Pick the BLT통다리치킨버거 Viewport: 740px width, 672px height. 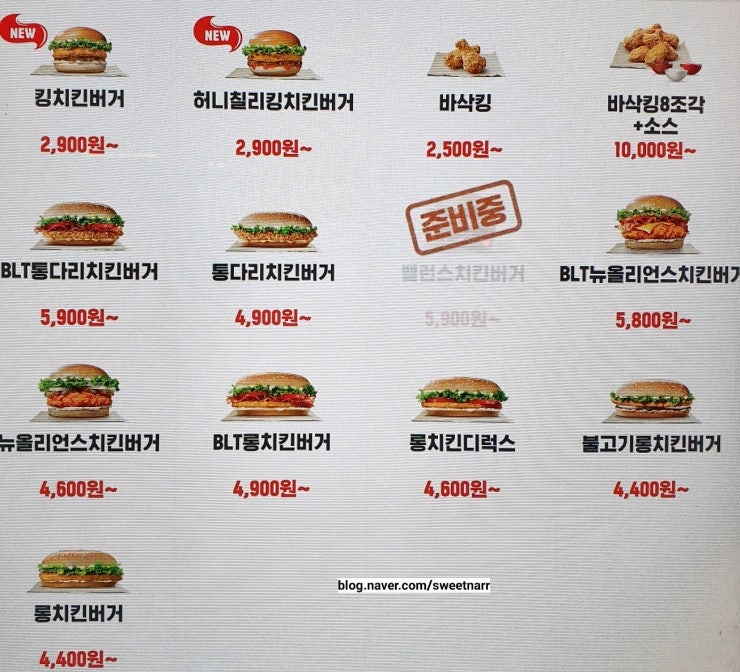coord(79,226)
